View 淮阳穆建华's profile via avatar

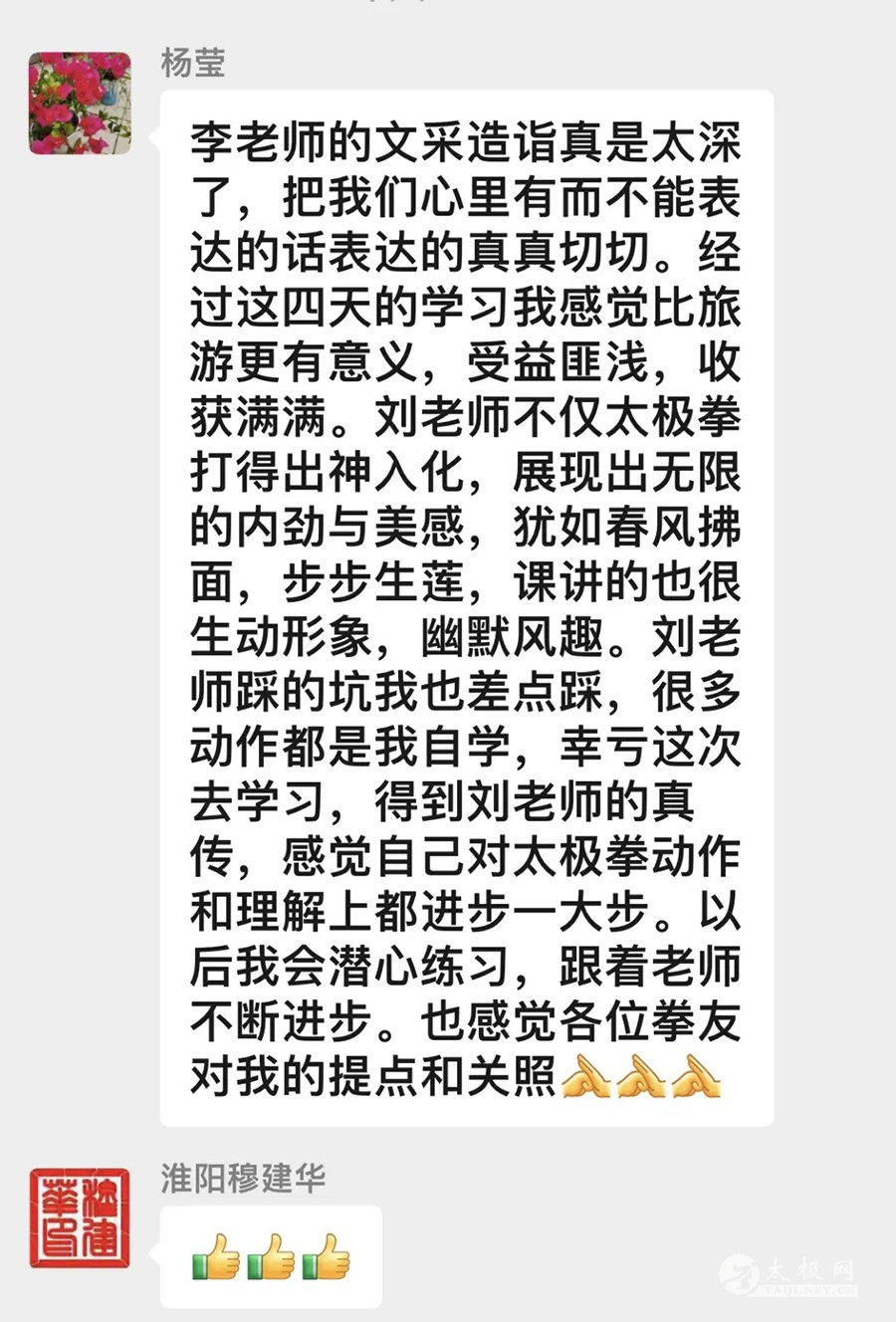(80, 1217)
